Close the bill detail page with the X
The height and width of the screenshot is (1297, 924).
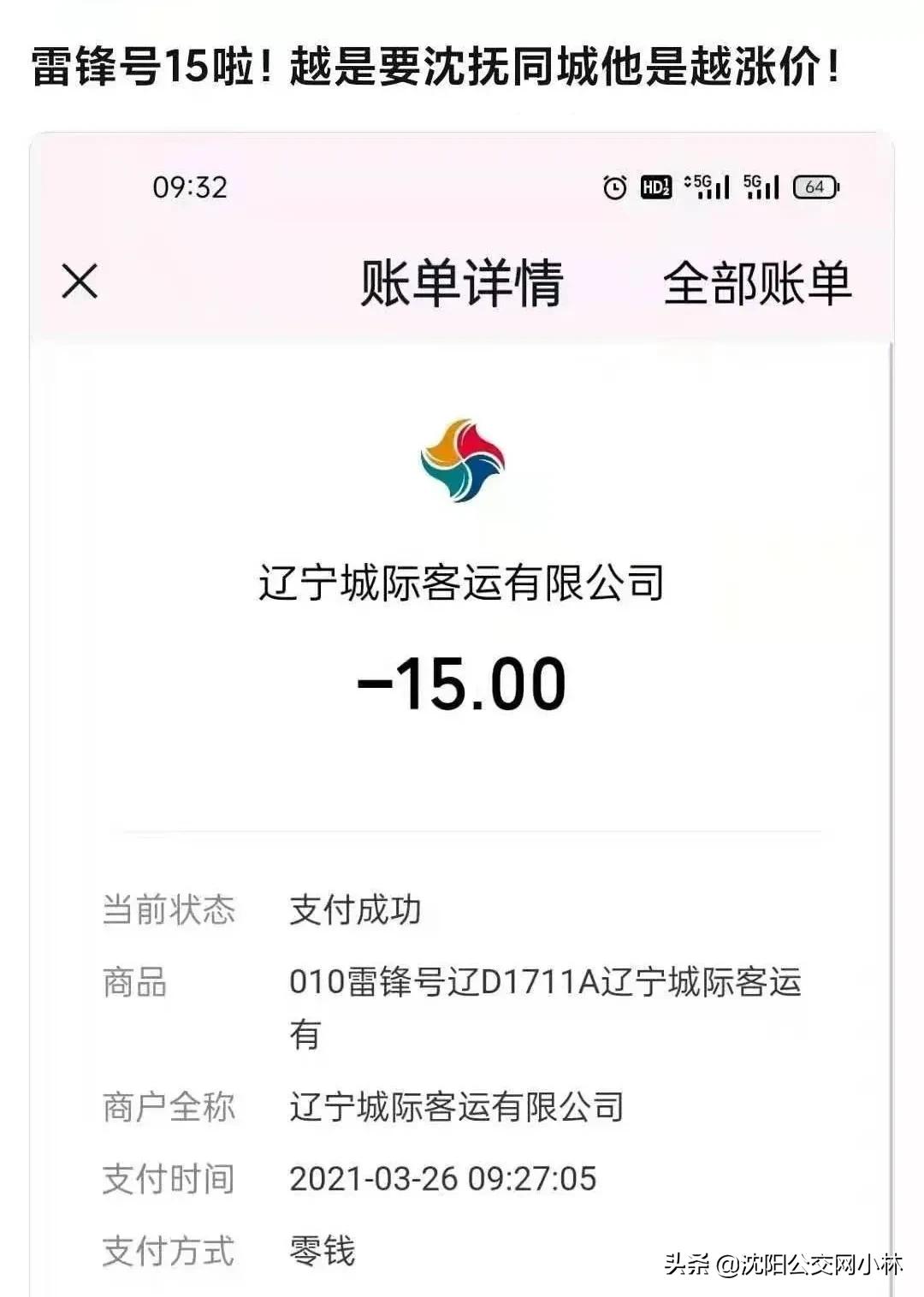[80, 281]
